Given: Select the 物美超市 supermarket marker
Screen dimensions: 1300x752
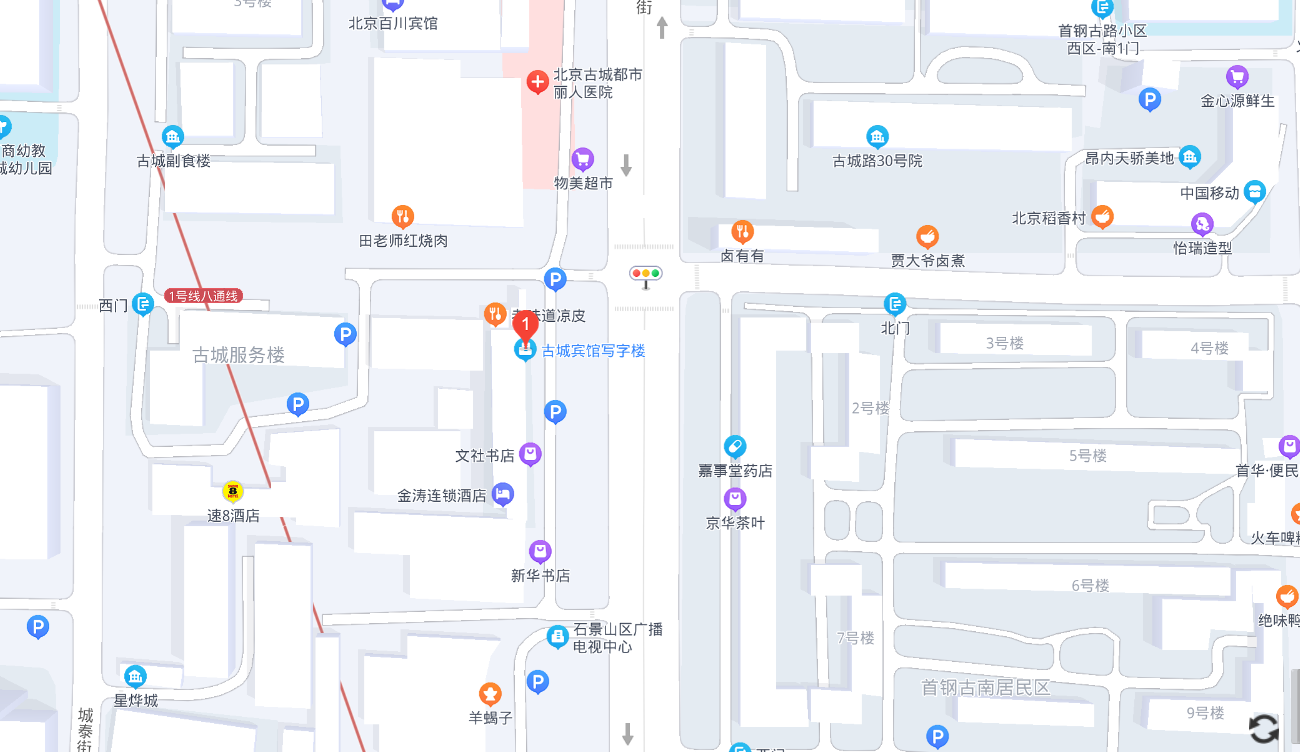Looking at the screenshot, I should pyautogui.click(x=582, y=159).
